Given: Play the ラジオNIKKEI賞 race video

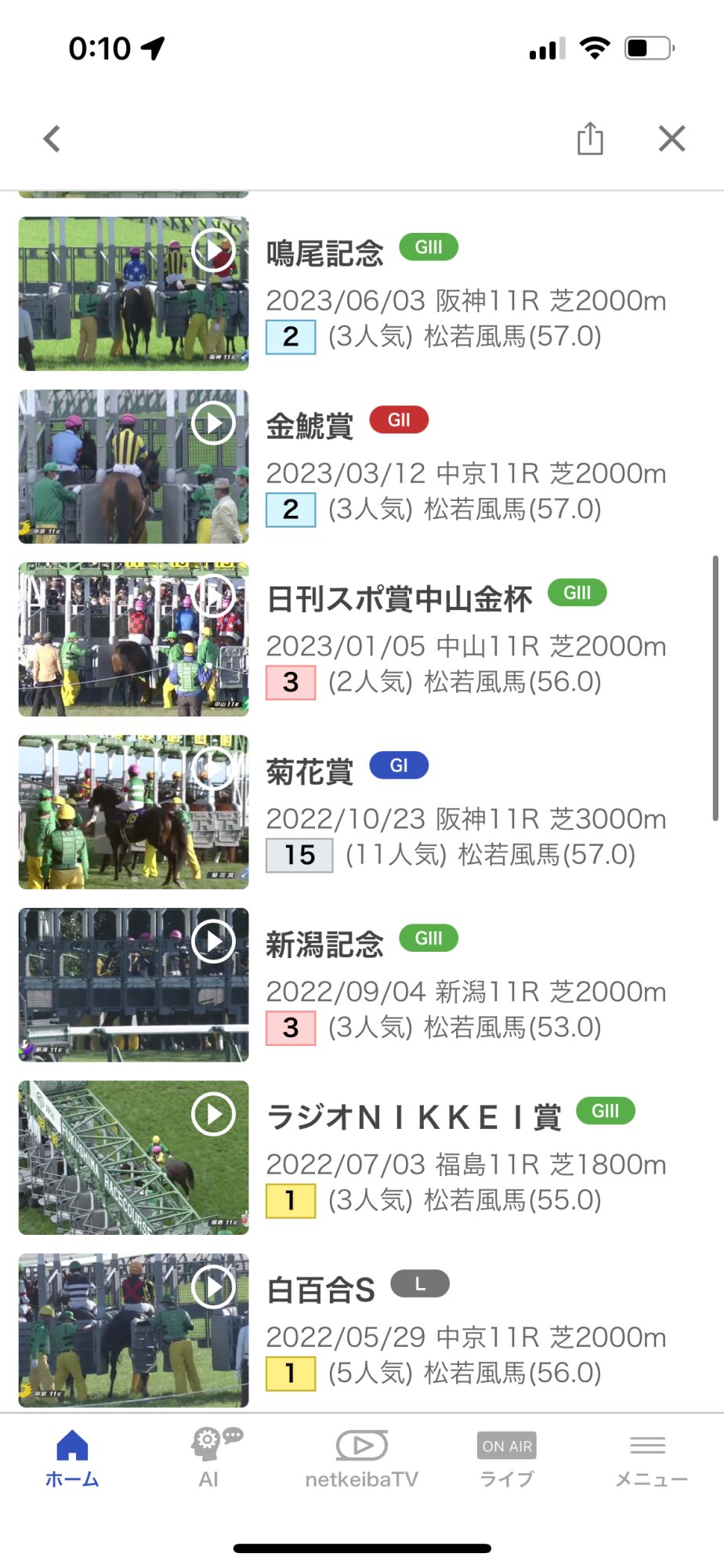Looking at the screenshot, I should (134, 1157).
